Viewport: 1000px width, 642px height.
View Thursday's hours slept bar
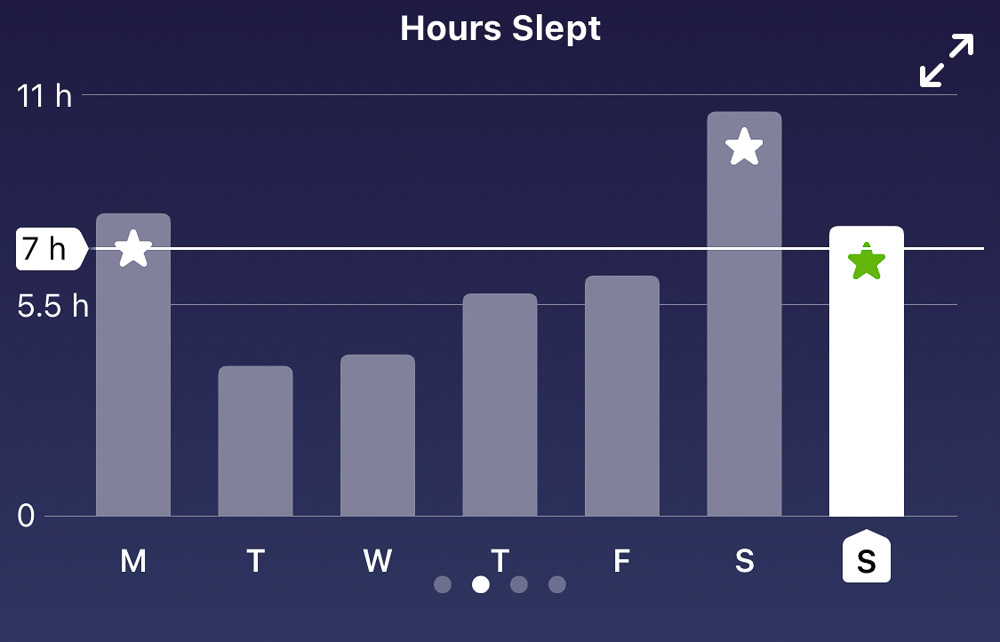click(x=500, y=405)
